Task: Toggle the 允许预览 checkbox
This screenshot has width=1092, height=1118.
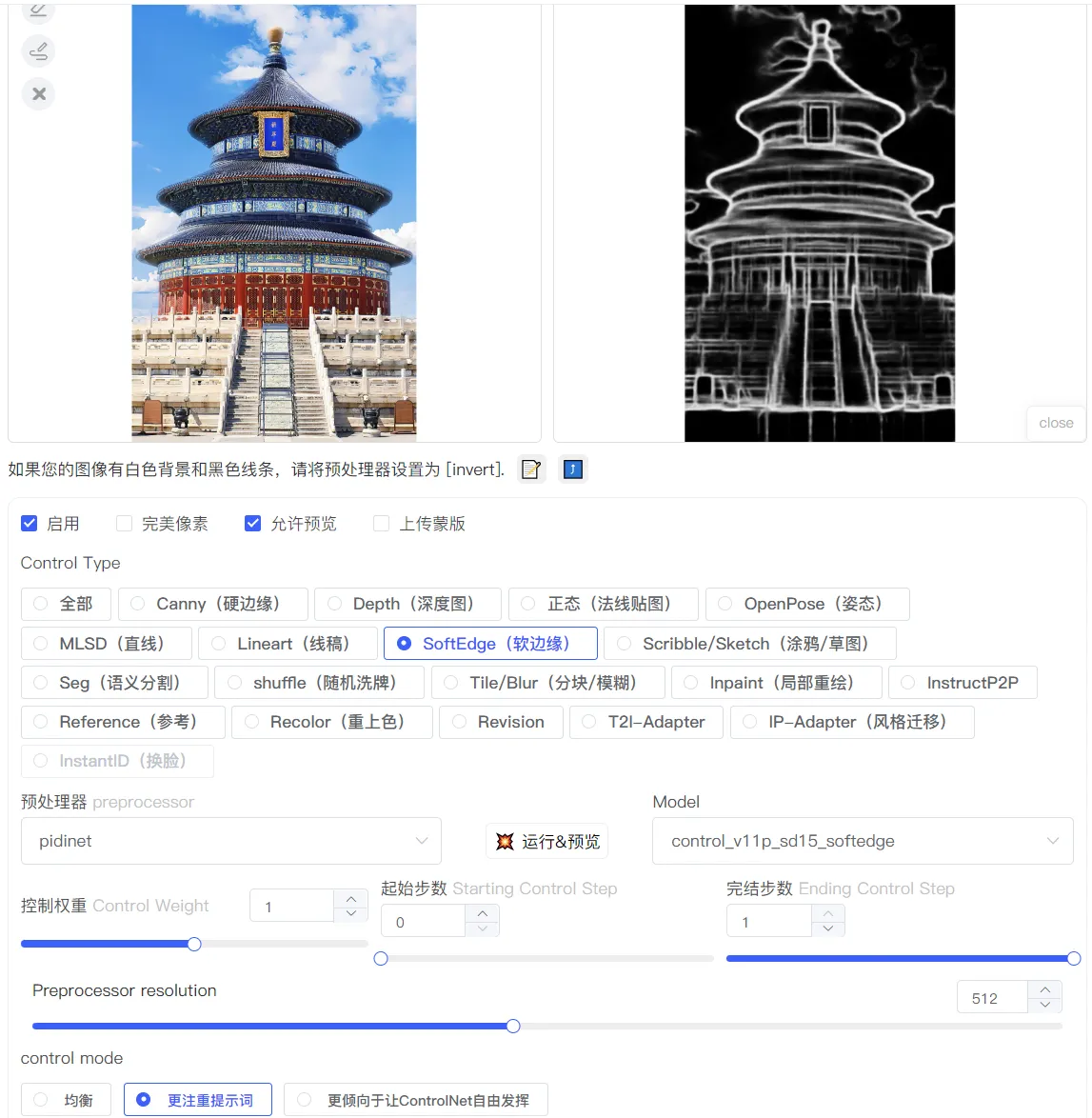Action: [x=253, y=524]
